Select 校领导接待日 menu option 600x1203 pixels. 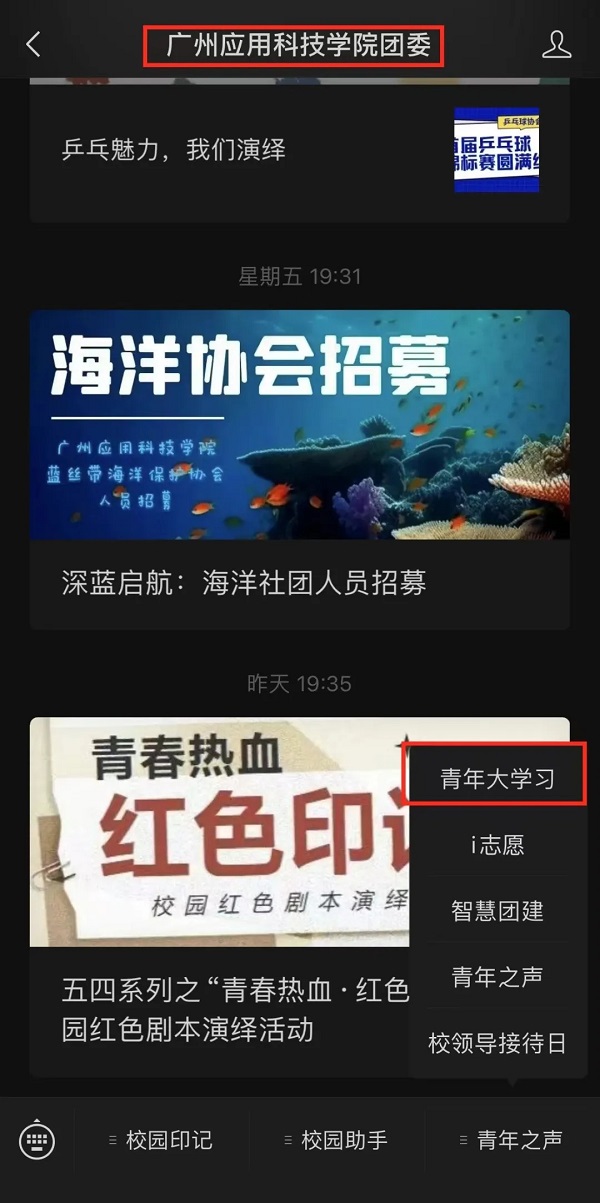497,1043
